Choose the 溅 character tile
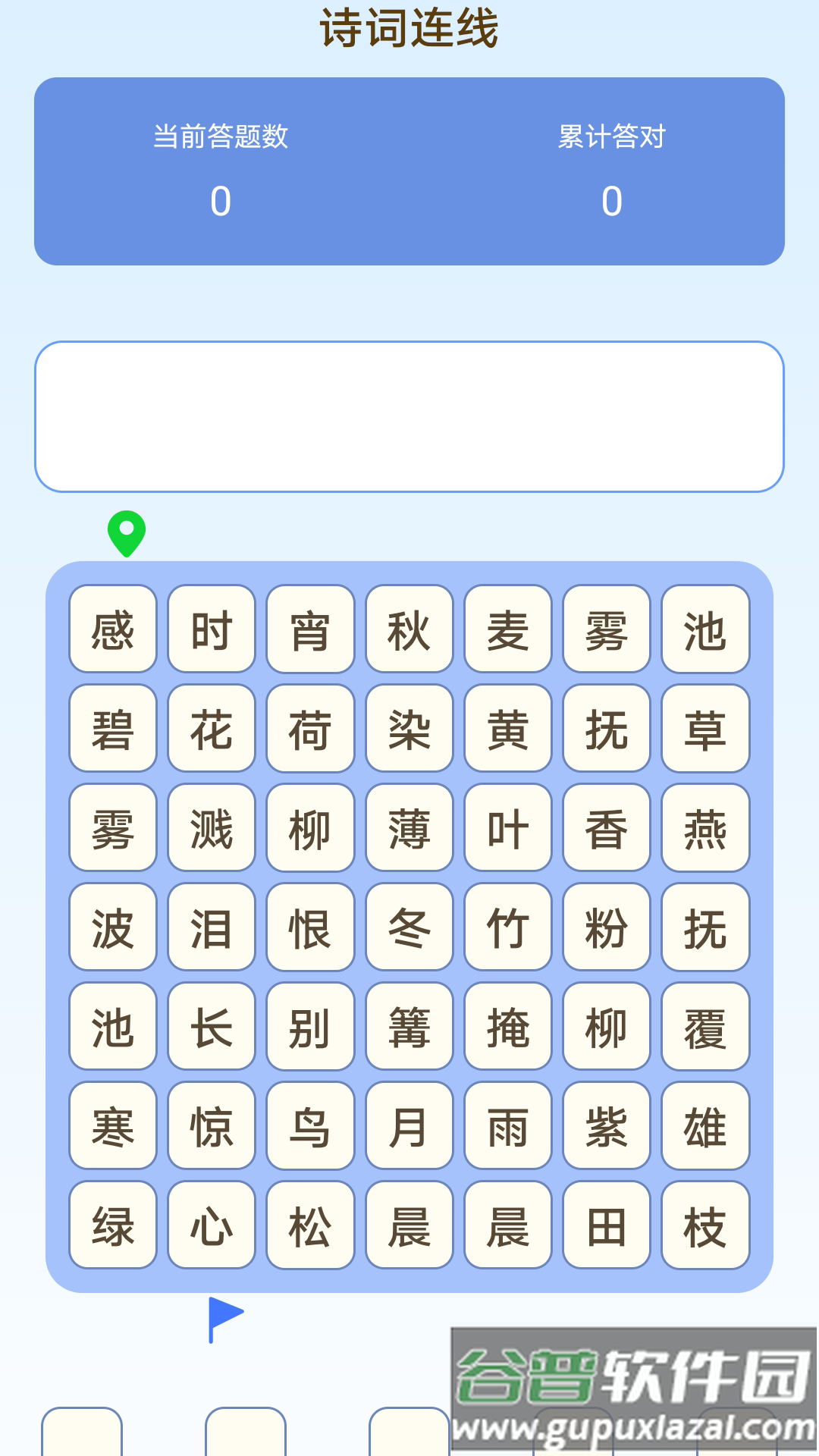This screenshot has height=1456, width=819. (x=212, y=827)
